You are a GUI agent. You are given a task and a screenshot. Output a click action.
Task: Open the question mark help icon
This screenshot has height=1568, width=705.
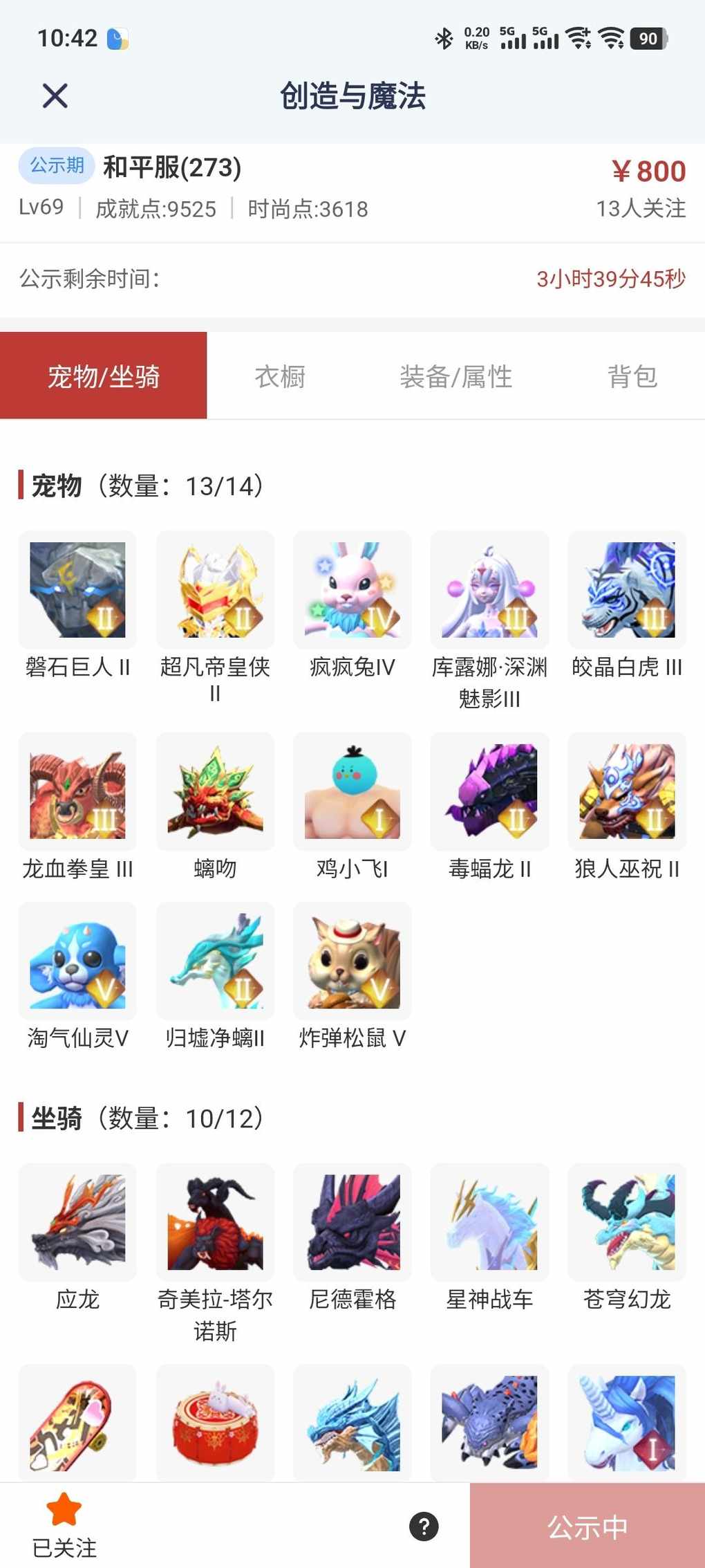click(424, 1527)
